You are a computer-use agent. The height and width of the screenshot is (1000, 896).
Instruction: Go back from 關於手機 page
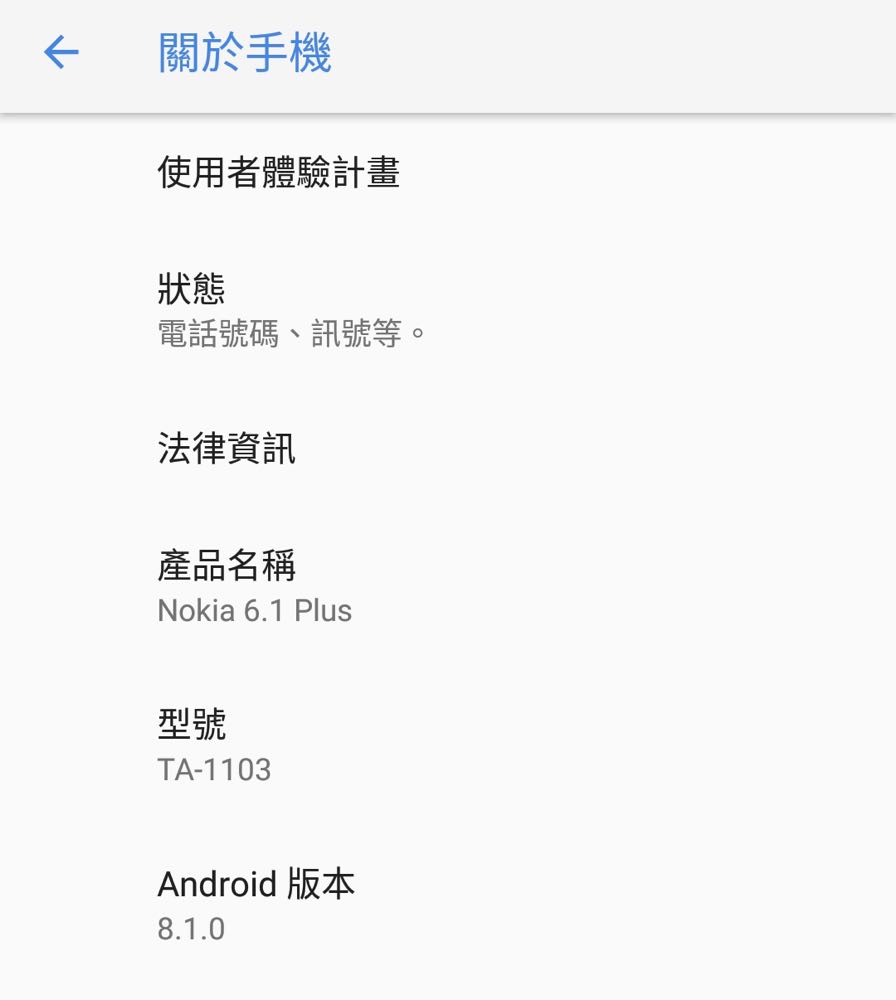click(61, 53)
